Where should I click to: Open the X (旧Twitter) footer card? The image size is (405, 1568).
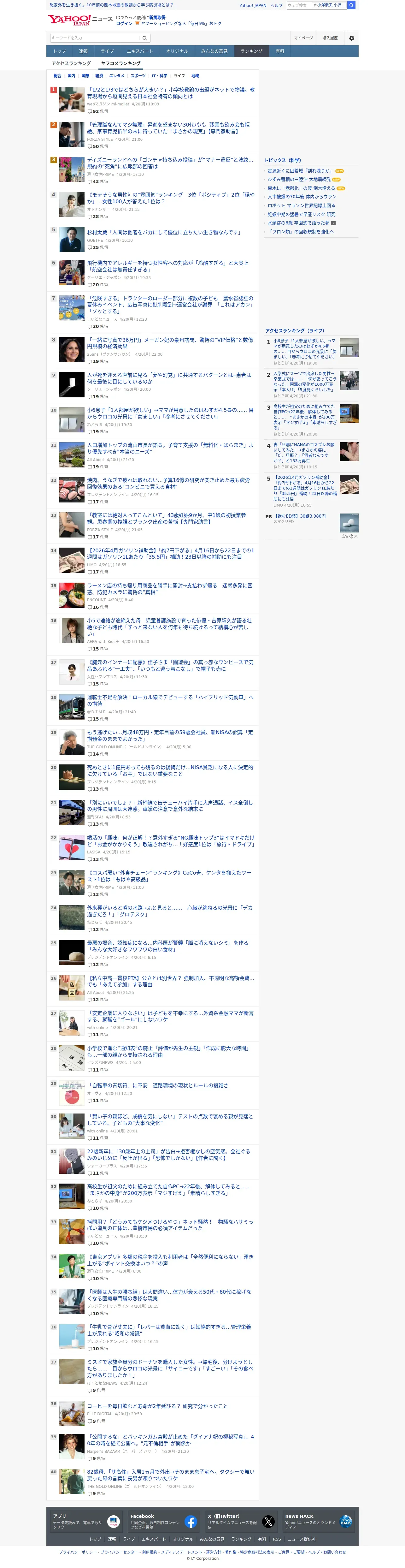click(241, 1521)
